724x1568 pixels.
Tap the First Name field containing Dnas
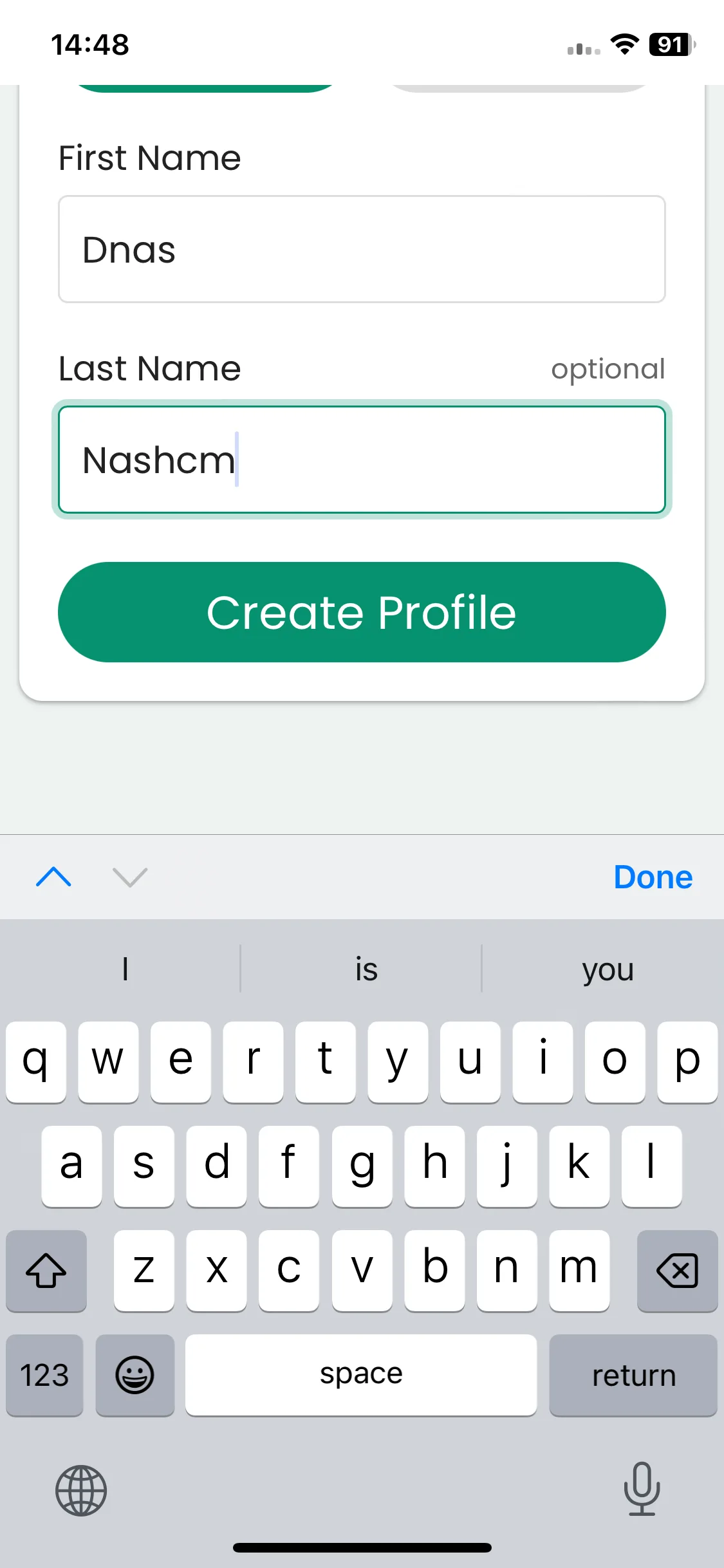pyautogui.click(x=362, y=249)
